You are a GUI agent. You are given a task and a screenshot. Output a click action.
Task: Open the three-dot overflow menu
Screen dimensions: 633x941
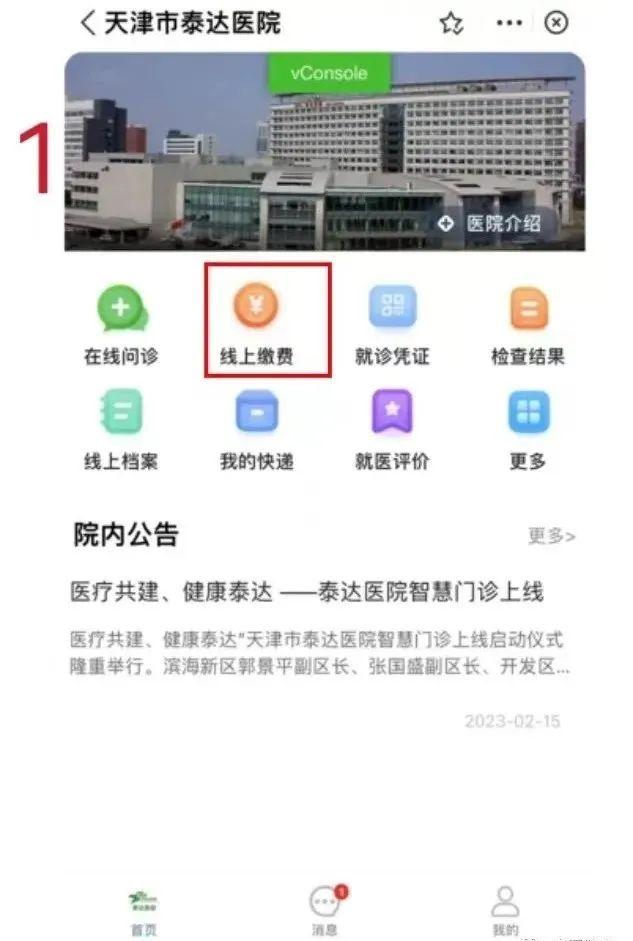coord(509,23)
